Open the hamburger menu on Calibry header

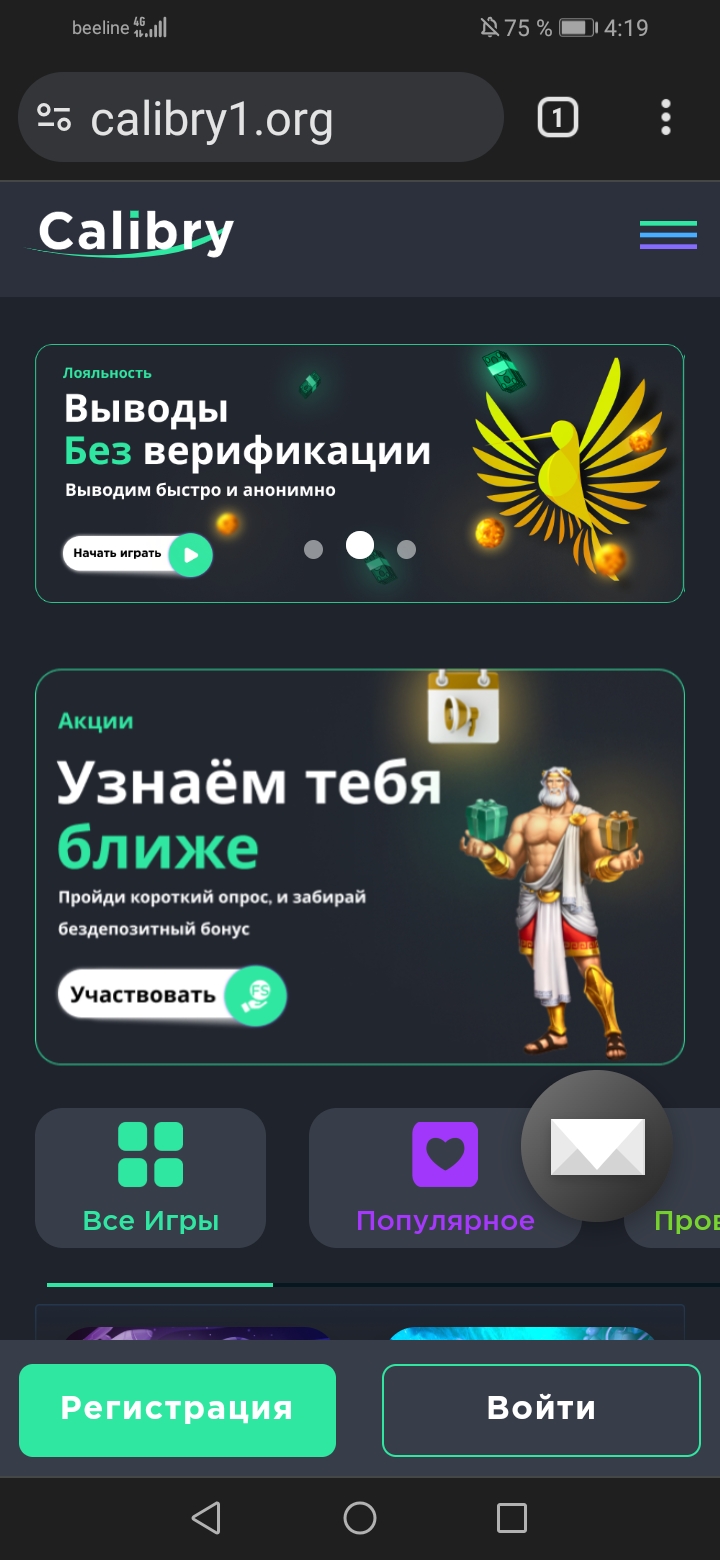[668, 235]
